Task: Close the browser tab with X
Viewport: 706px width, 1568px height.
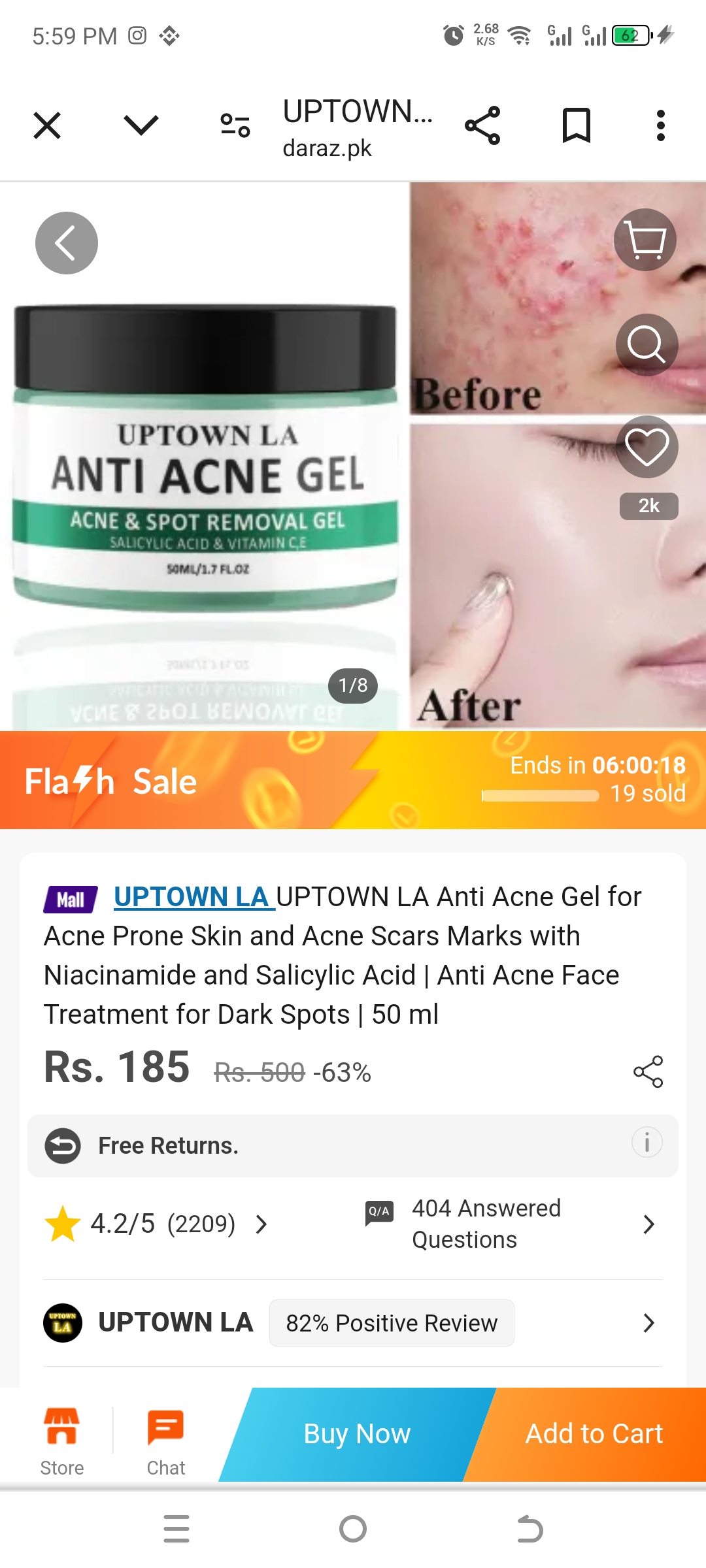Action: point(47,125)
